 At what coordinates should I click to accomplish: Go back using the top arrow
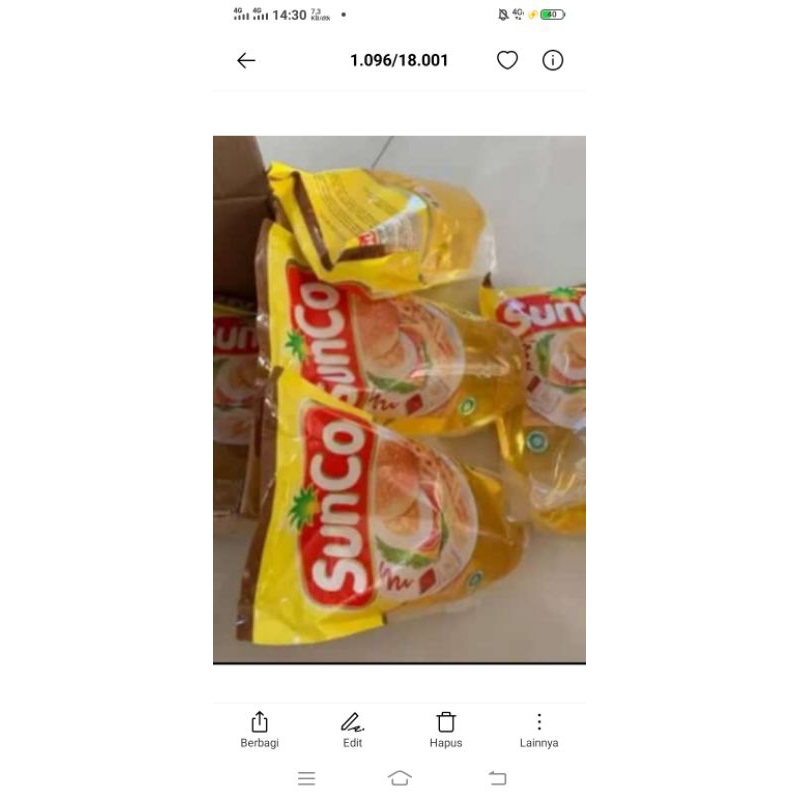(x=246, y=61)
